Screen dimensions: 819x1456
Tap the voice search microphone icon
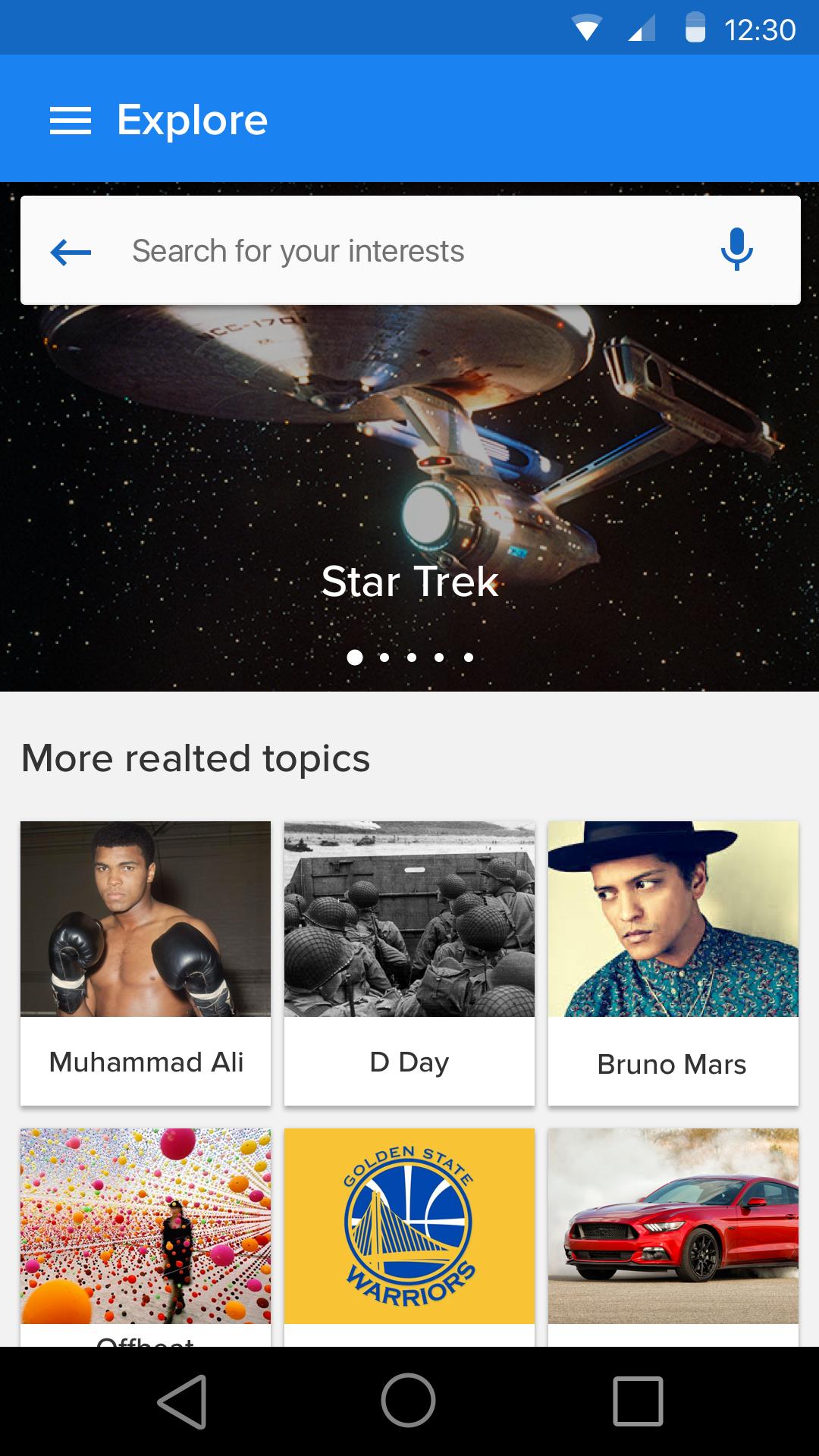coord(736,250)
